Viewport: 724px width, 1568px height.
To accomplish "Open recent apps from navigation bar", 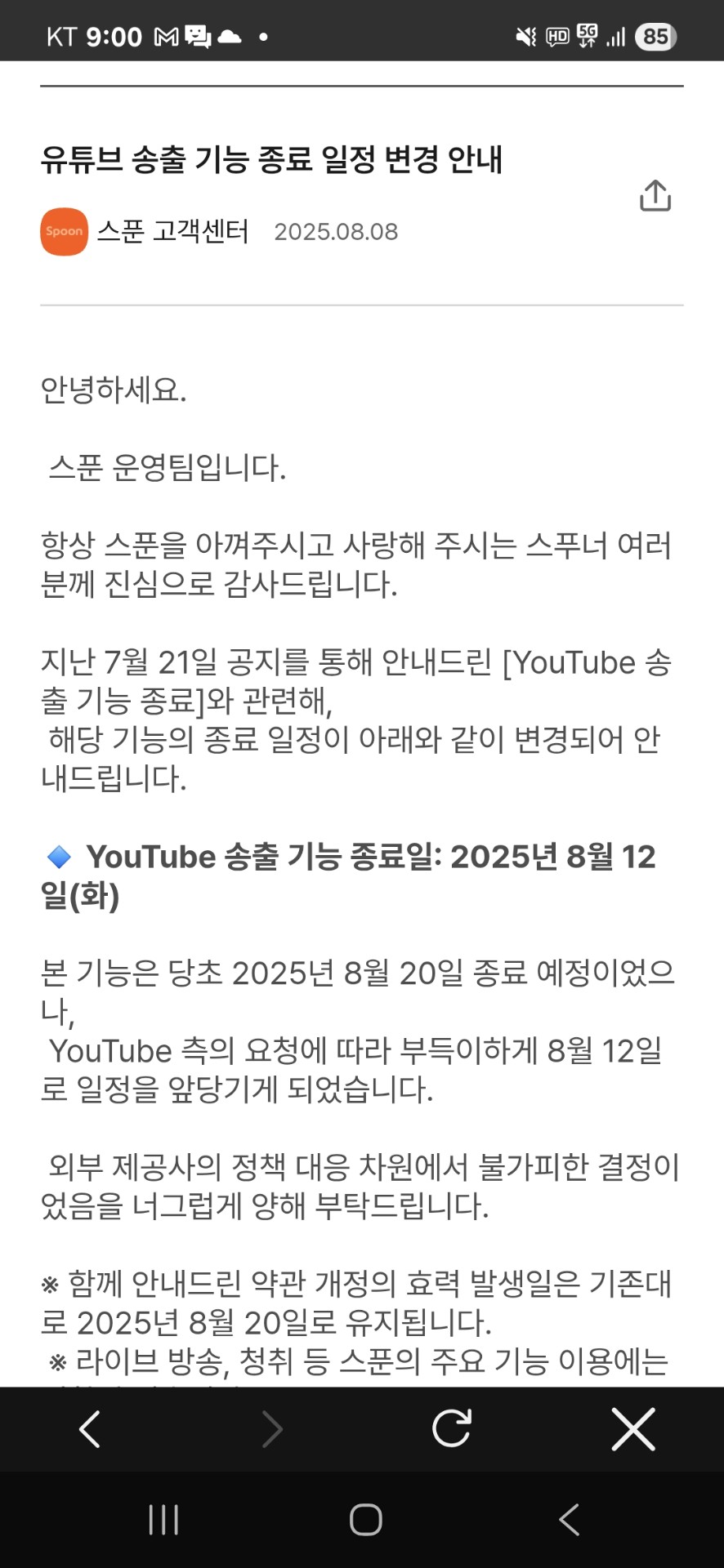I will point(163,1520).
